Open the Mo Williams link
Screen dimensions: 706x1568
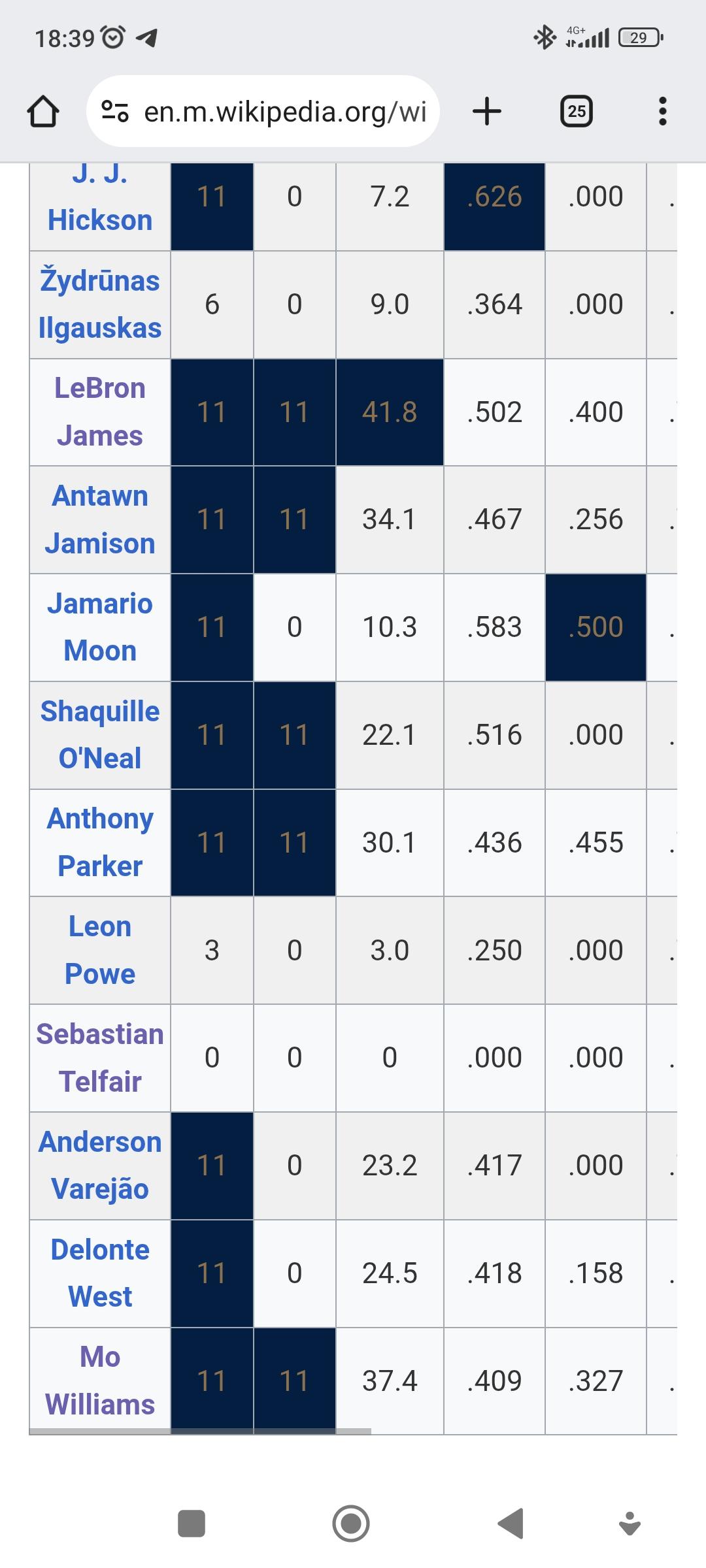pyautogui.click(x=100, y=1380)
